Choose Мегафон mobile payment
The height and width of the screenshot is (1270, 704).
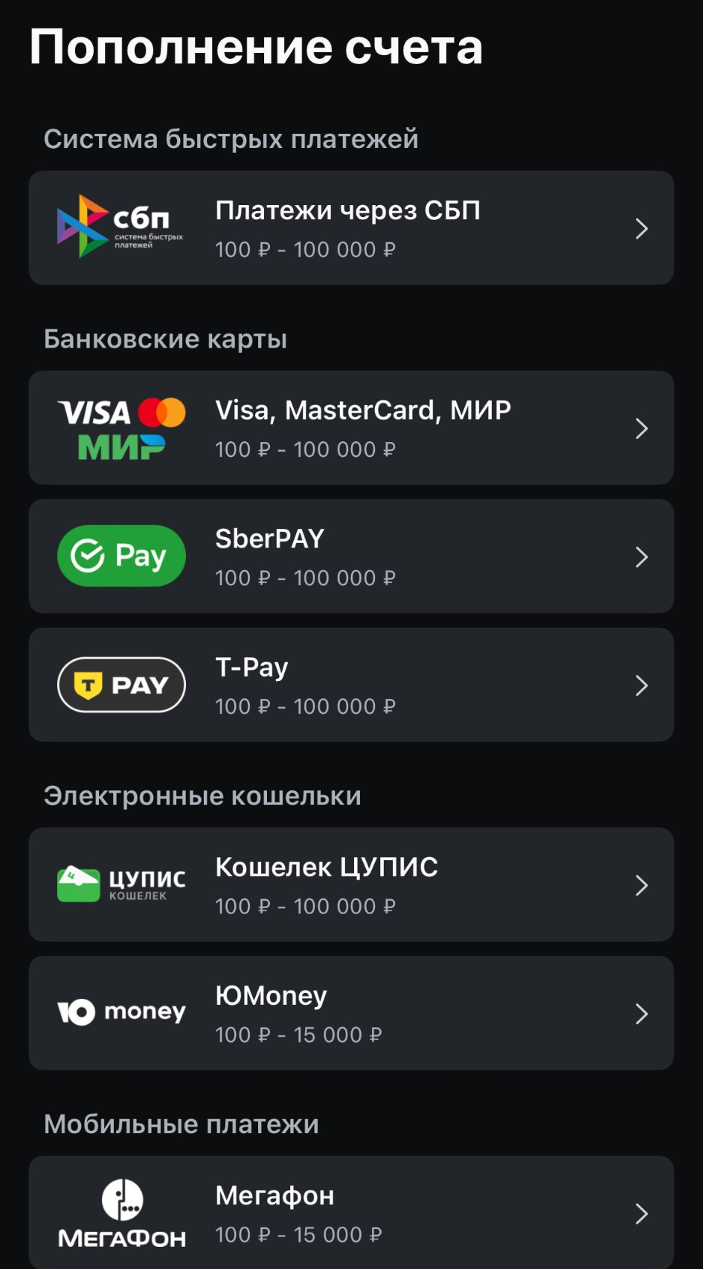(350, 1213)
